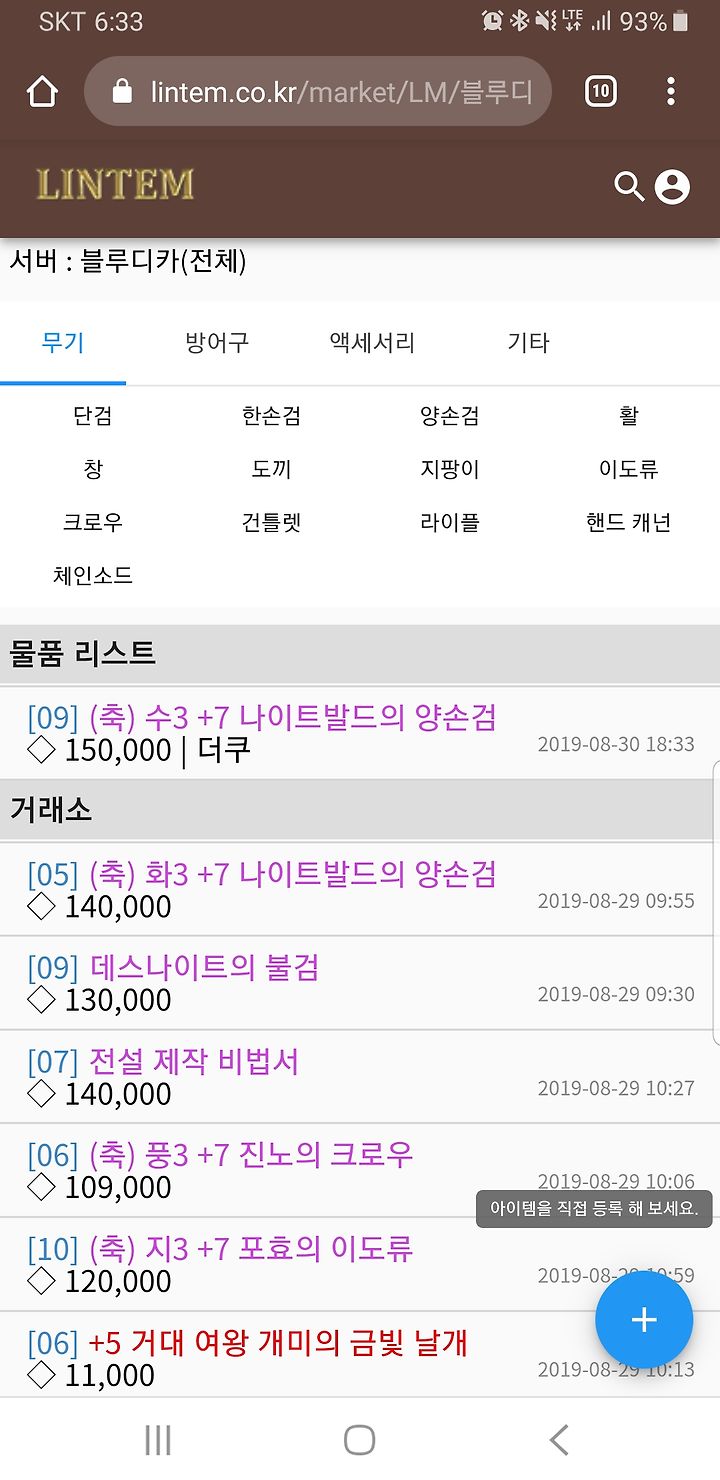This screenshot has height=1480, width=720.
Task: Filter by 단검 weapon type
Action: 93,416
